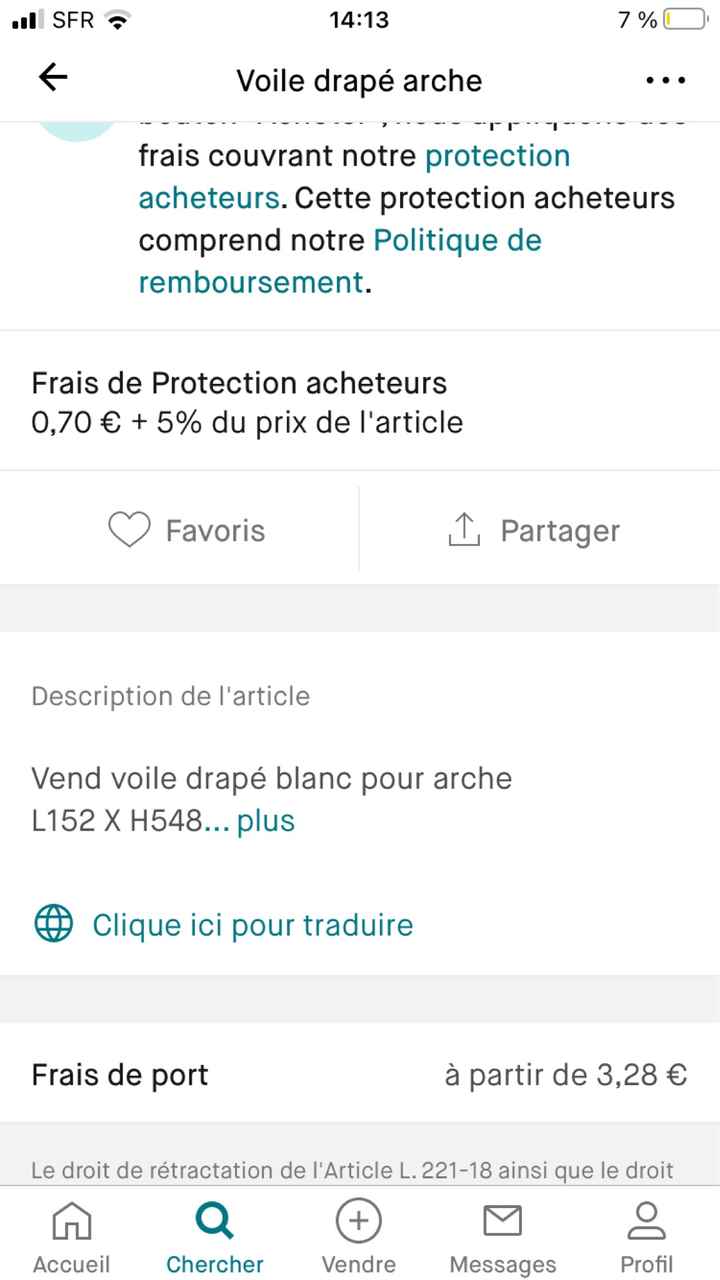Tap the Profil person icon
Screen dimensions: 720x1280
point(647,1221)
